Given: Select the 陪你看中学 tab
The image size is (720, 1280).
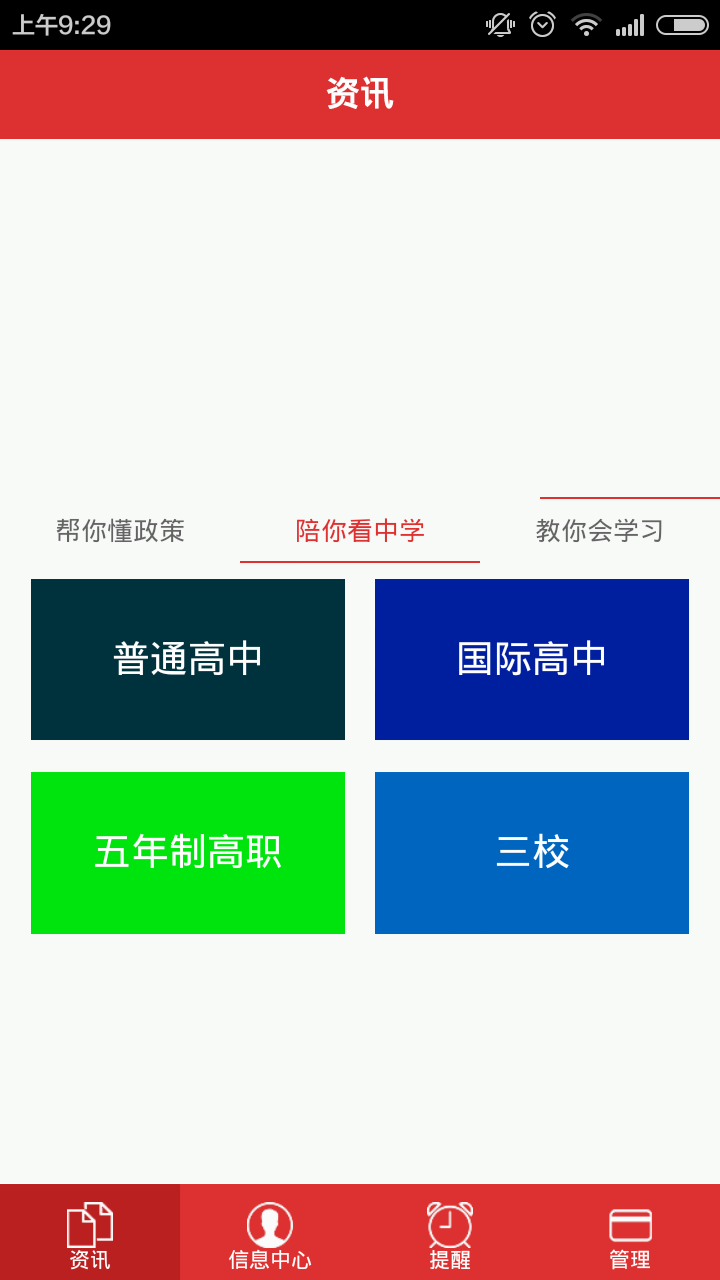Looking at the screenshot, I should (x=360, y=531).
